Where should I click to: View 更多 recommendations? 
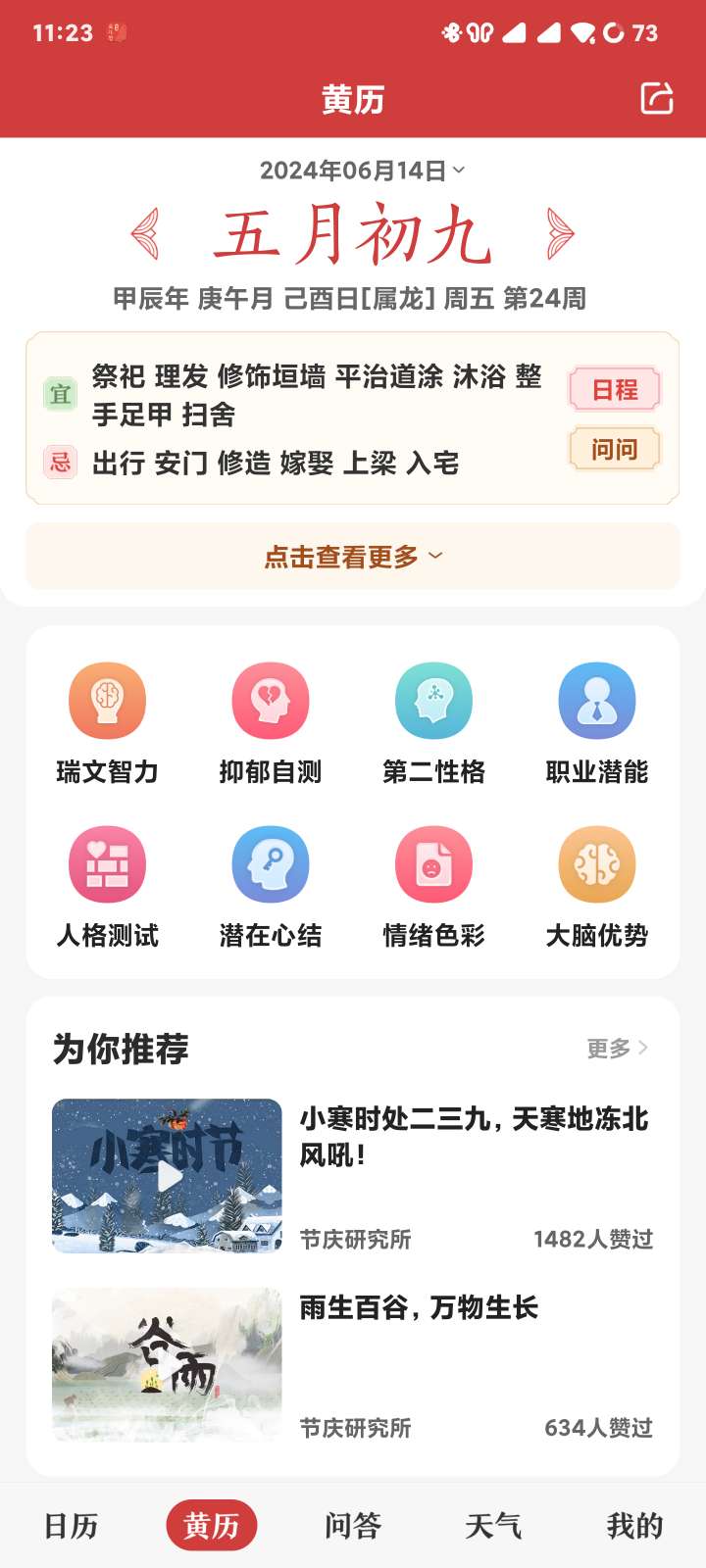617,1049
